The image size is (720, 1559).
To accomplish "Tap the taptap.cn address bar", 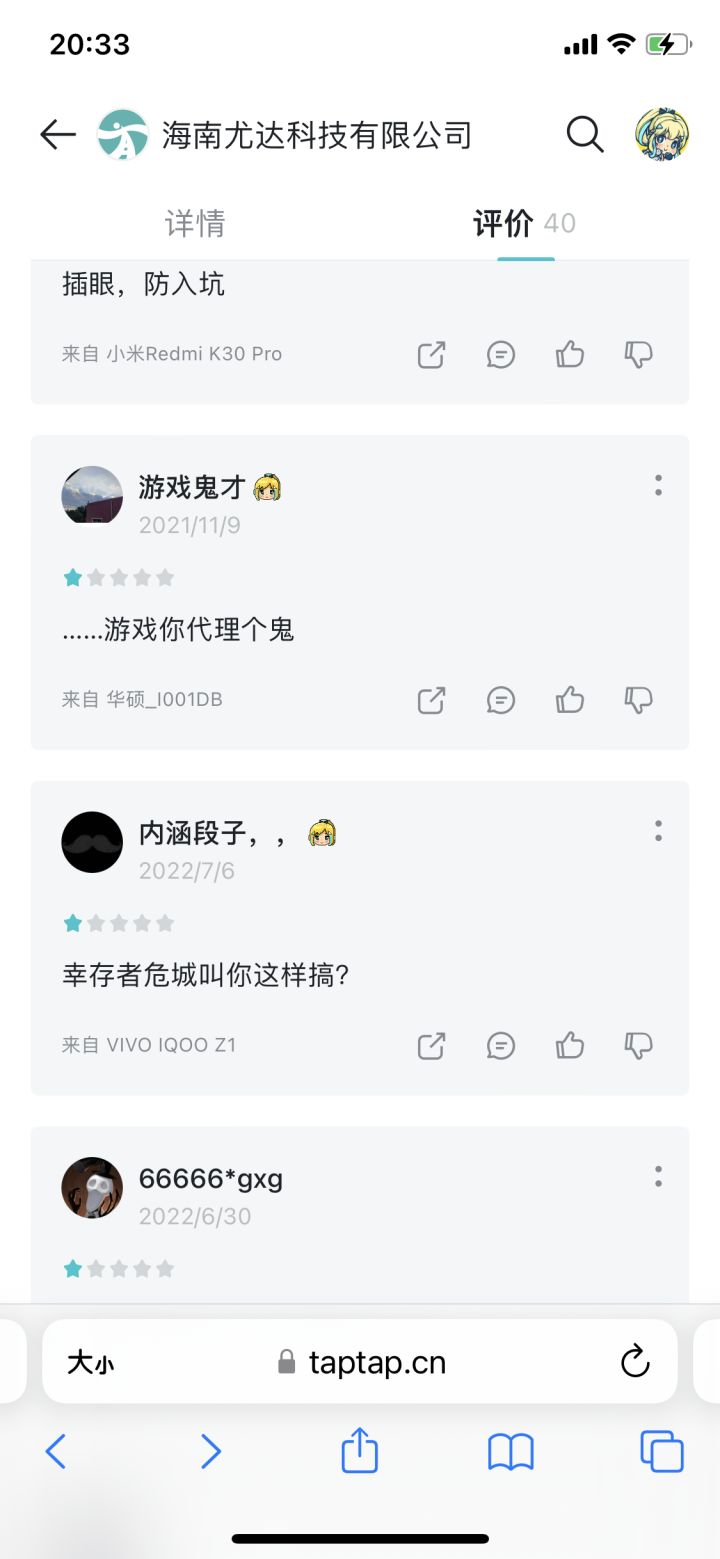I will (x=360, y=1361).
